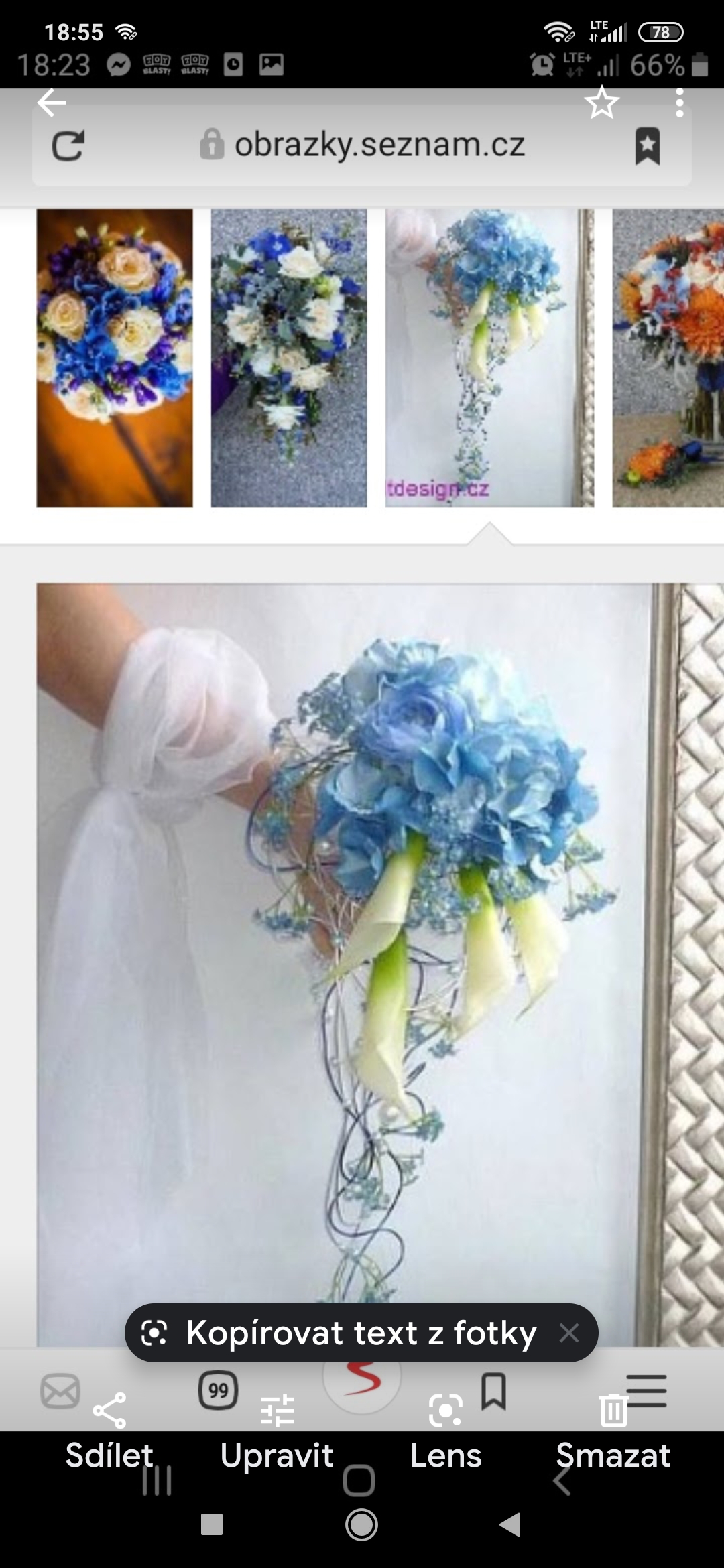Go back using the top-left arrow

(52, 103)
